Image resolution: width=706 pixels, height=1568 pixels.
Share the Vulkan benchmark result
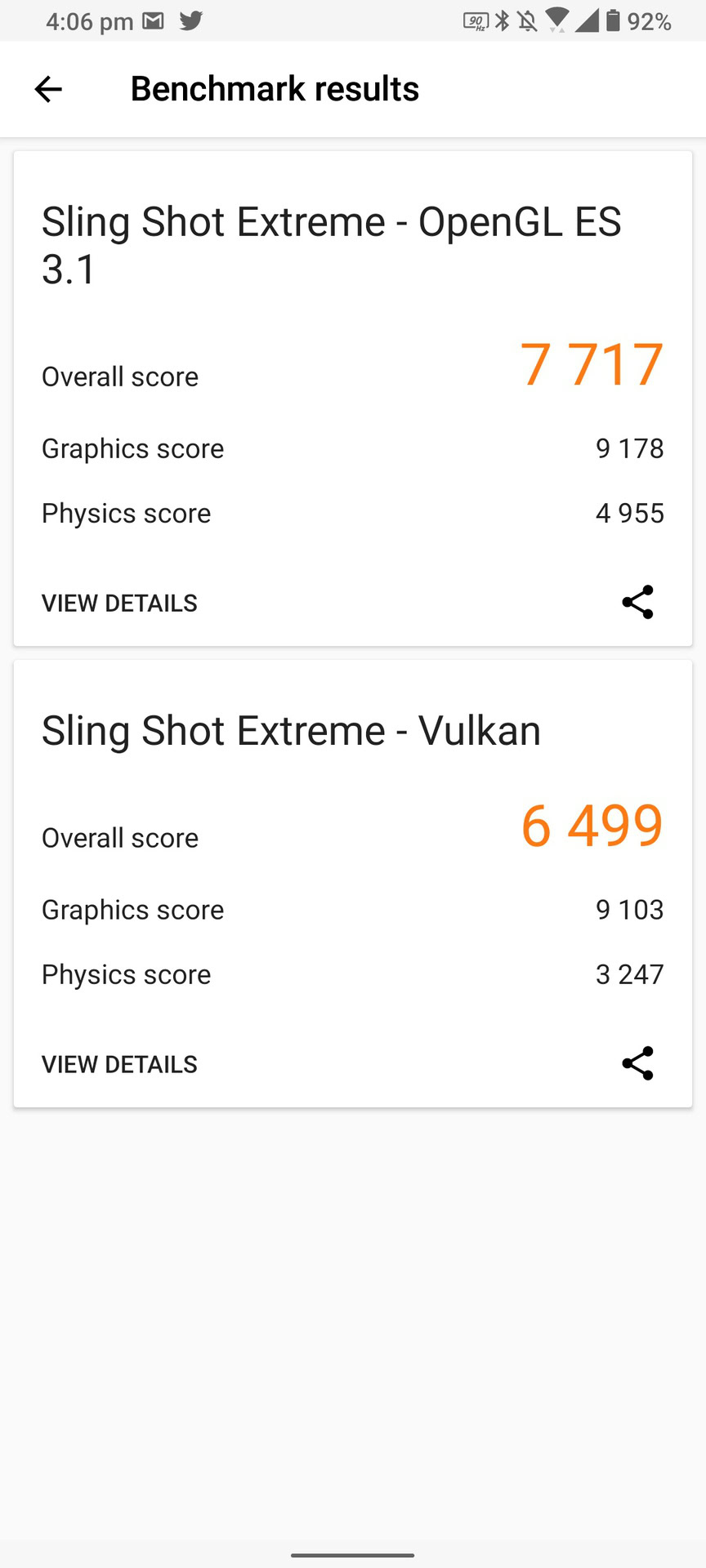point(637,1063)
